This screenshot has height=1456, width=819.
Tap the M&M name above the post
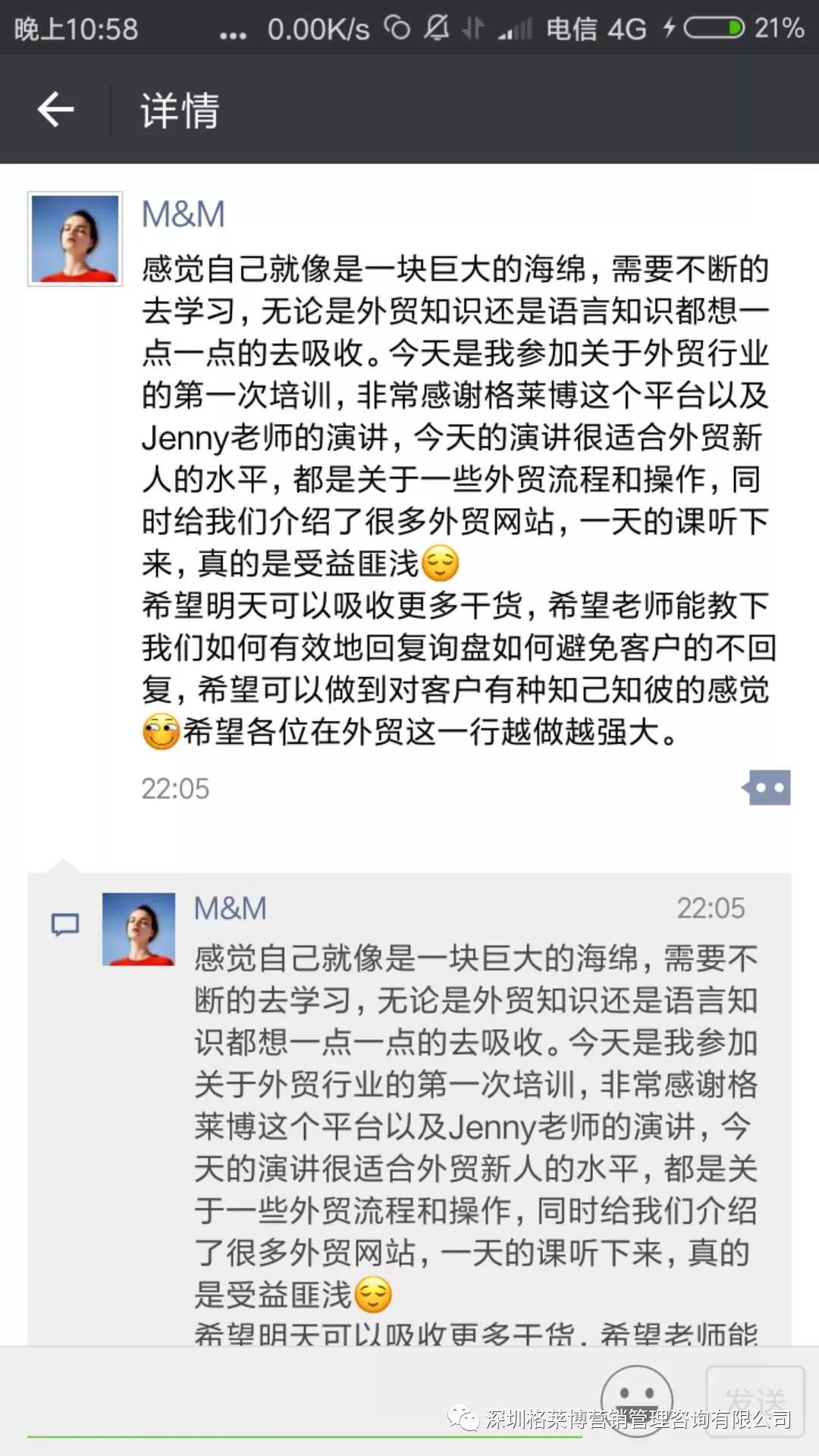(x=184, y=215)
